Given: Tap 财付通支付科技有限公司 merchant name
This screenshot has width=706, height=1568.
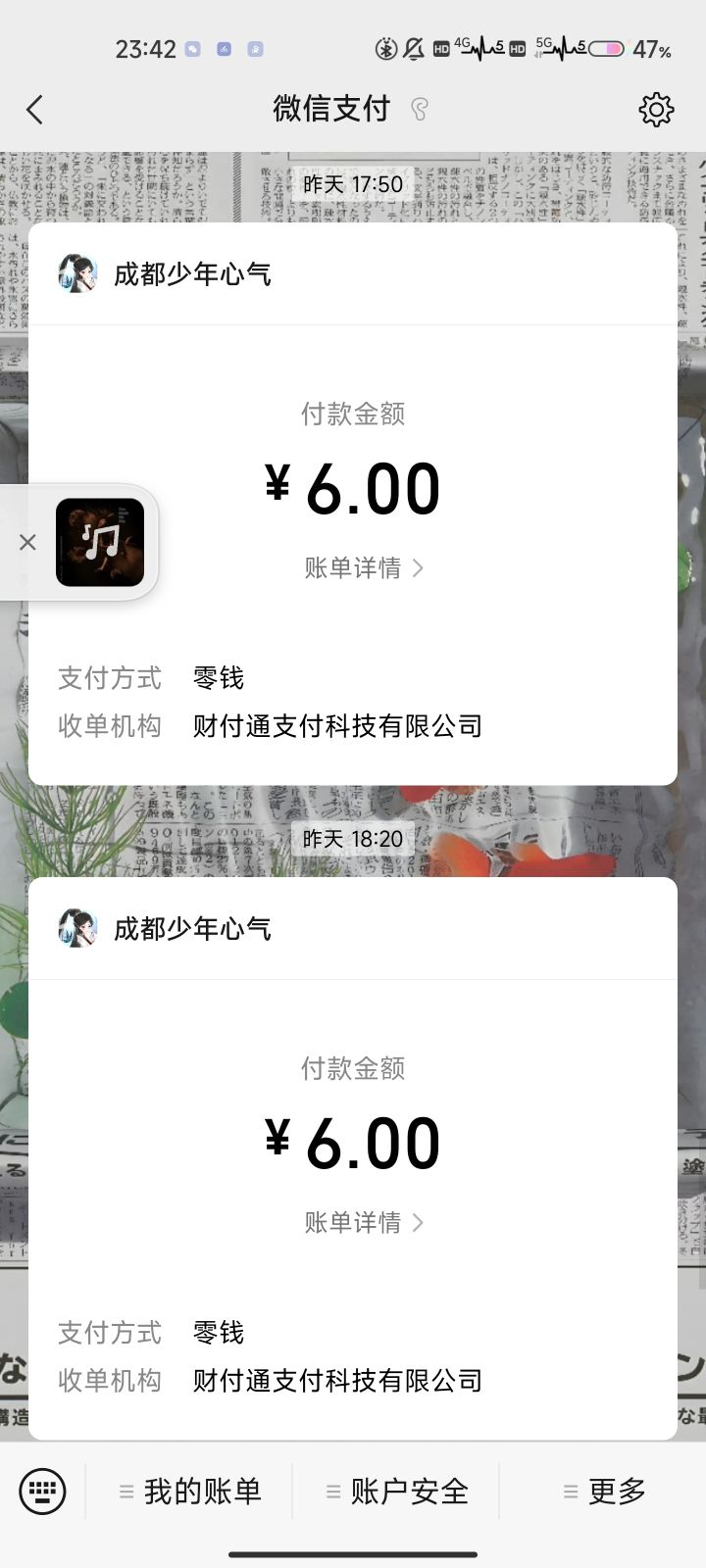Looking at the screenshot, I should 336,726.
